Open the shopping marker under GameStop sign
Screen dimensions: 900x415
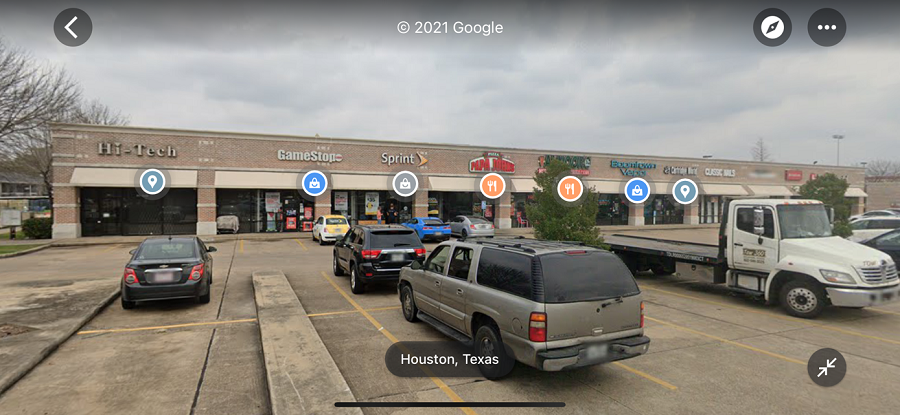pyautogui.click(x=314, y=183)
